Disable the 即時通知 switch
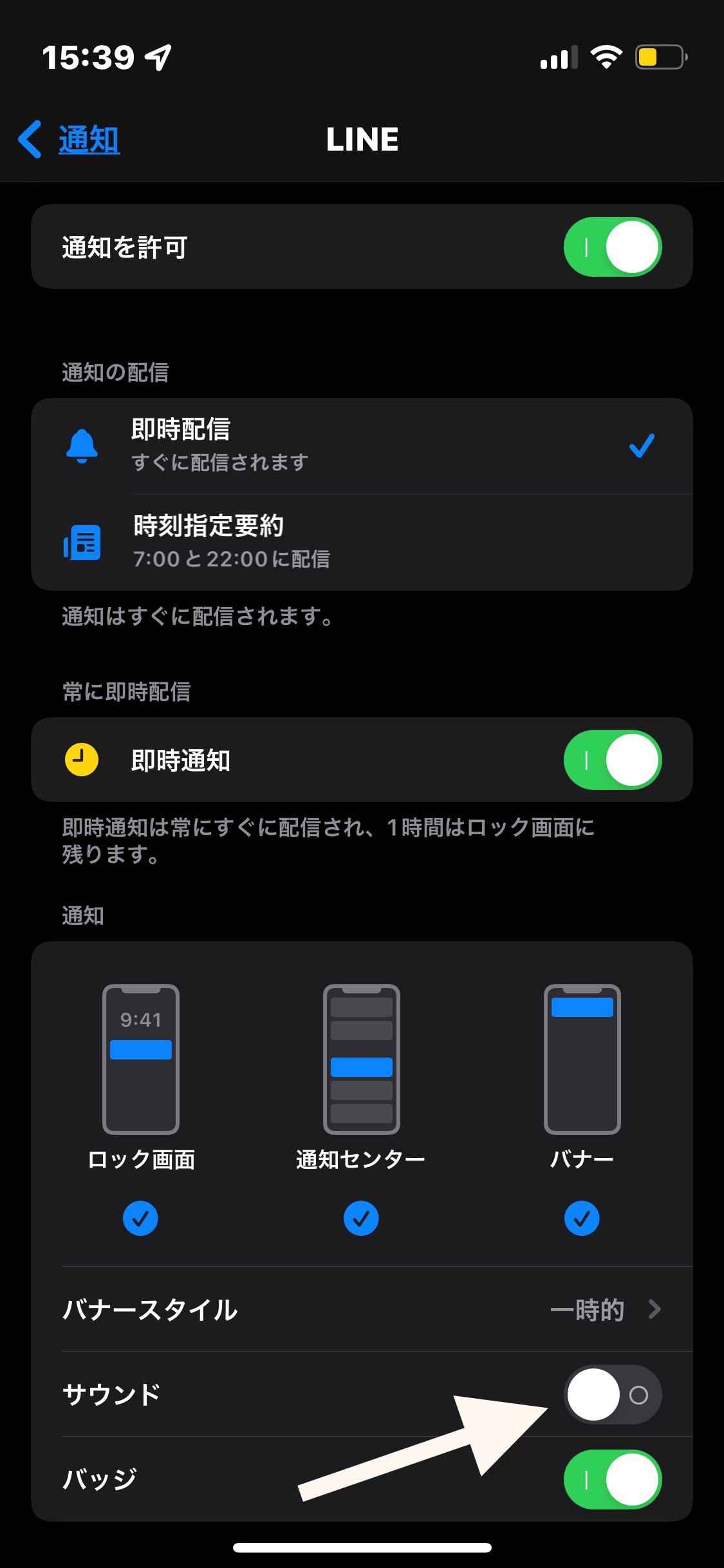 (x=612, y=760)
